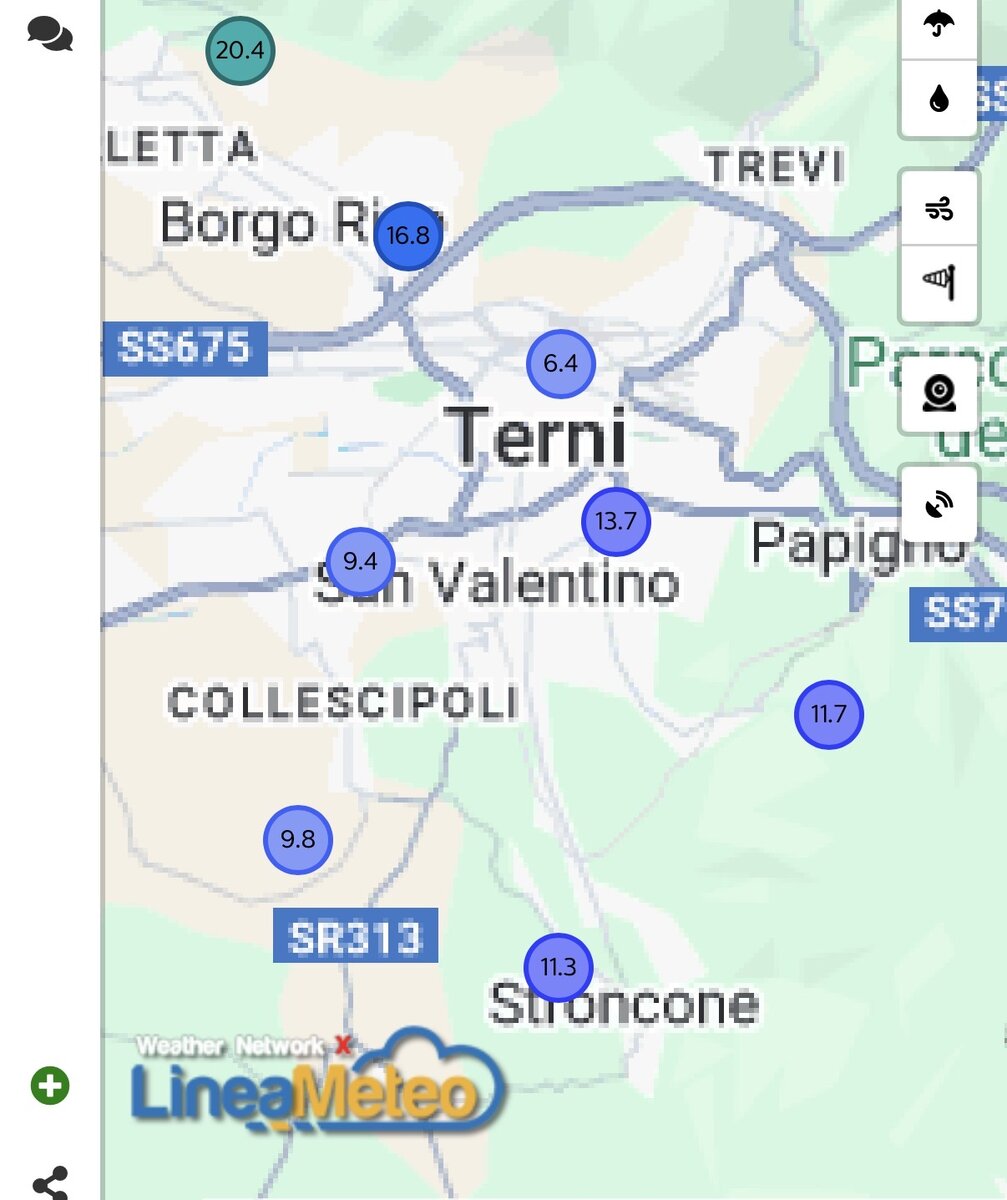
Task: Open the 20.4 station marker
Action: (x=240, y=50)
